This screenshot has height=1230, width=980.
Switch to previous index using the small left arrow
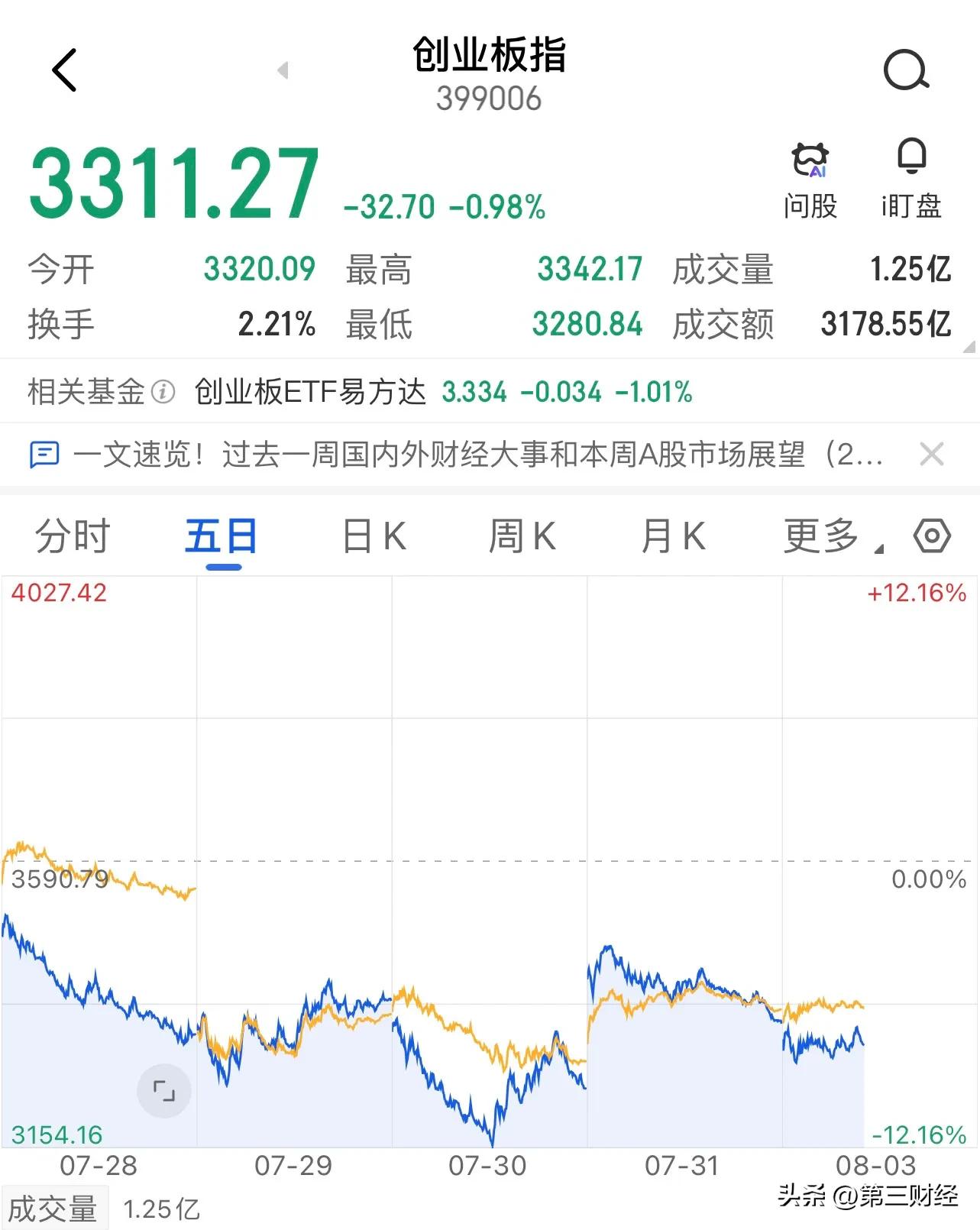283,70
